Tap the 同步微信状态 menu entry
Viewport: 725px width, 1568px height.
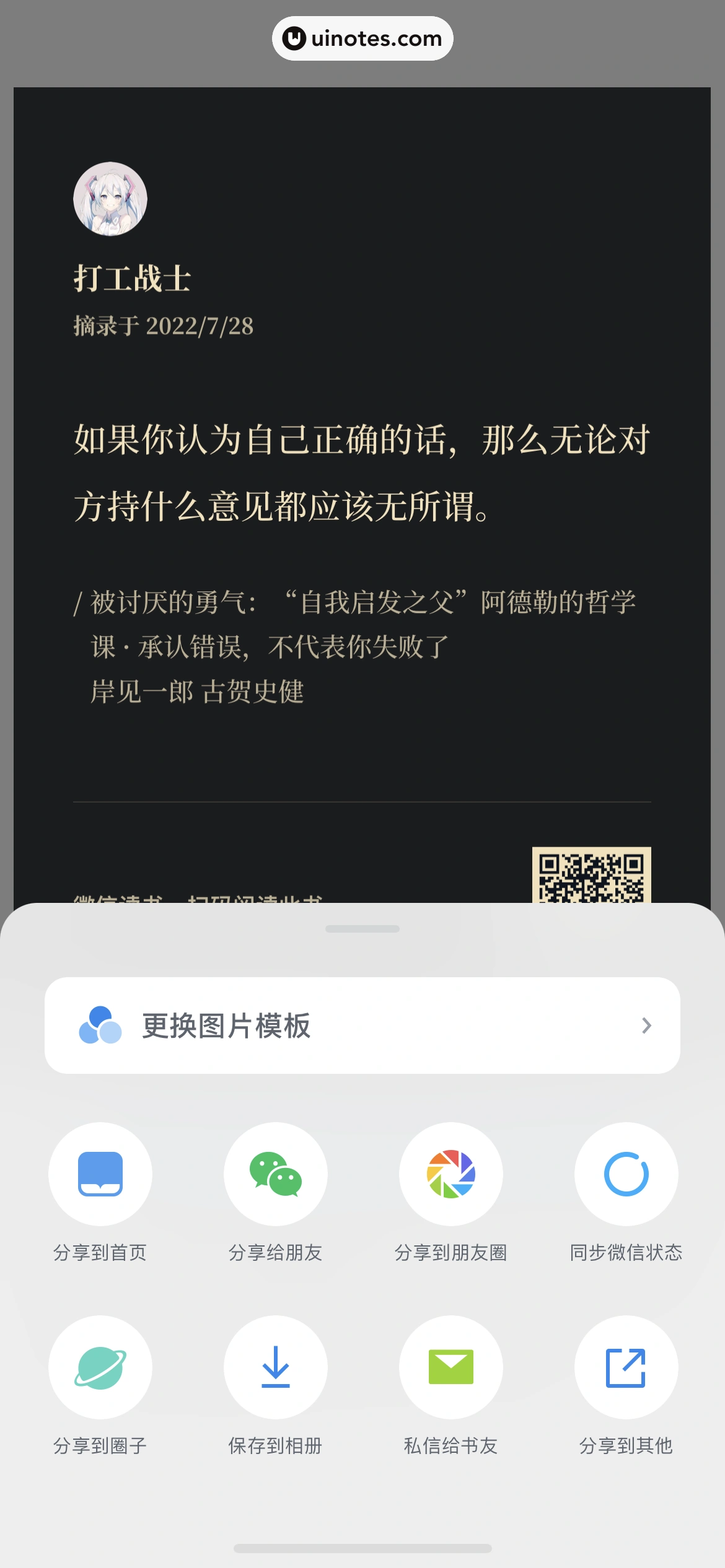626,1253
